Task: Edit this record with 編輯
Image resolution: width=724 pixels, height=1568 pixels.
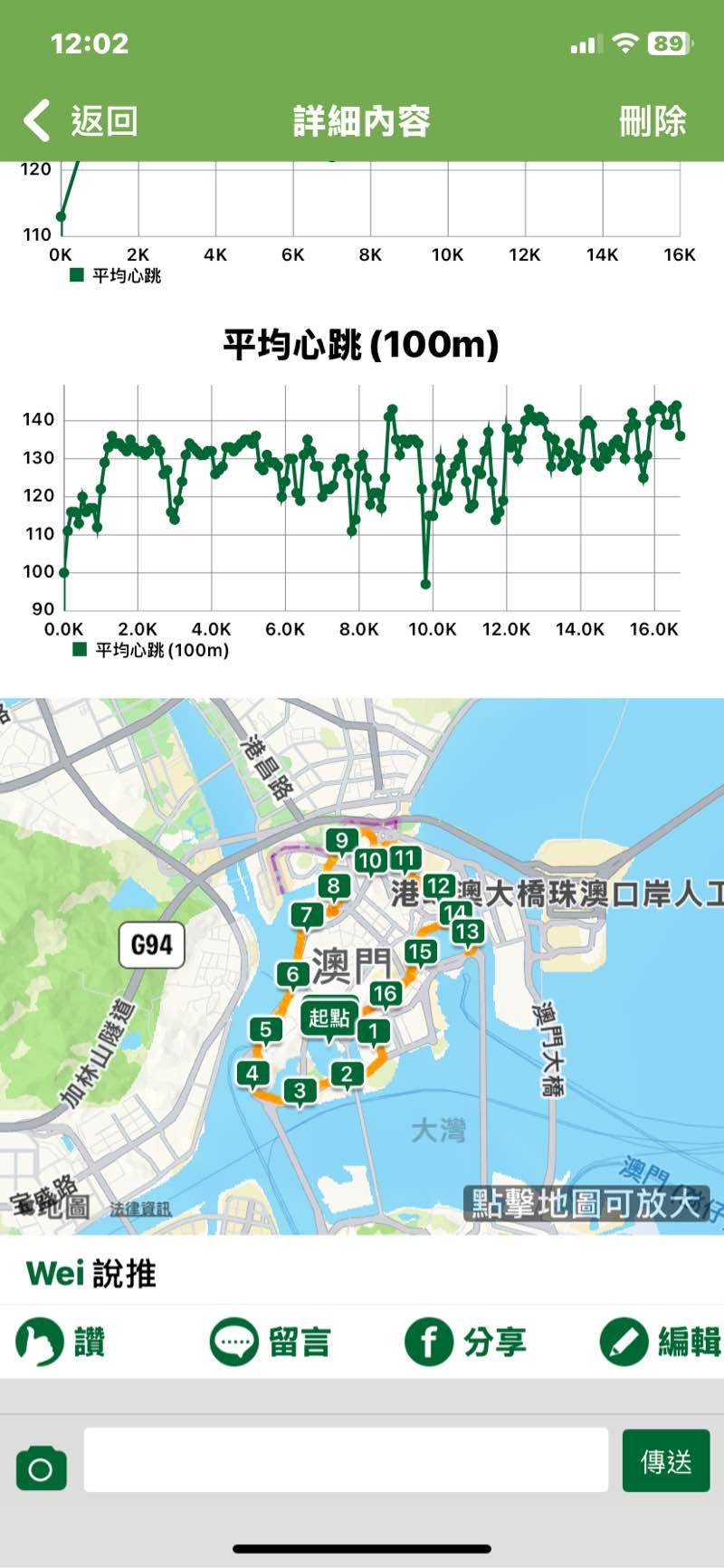Action: tap(661, 1341)
